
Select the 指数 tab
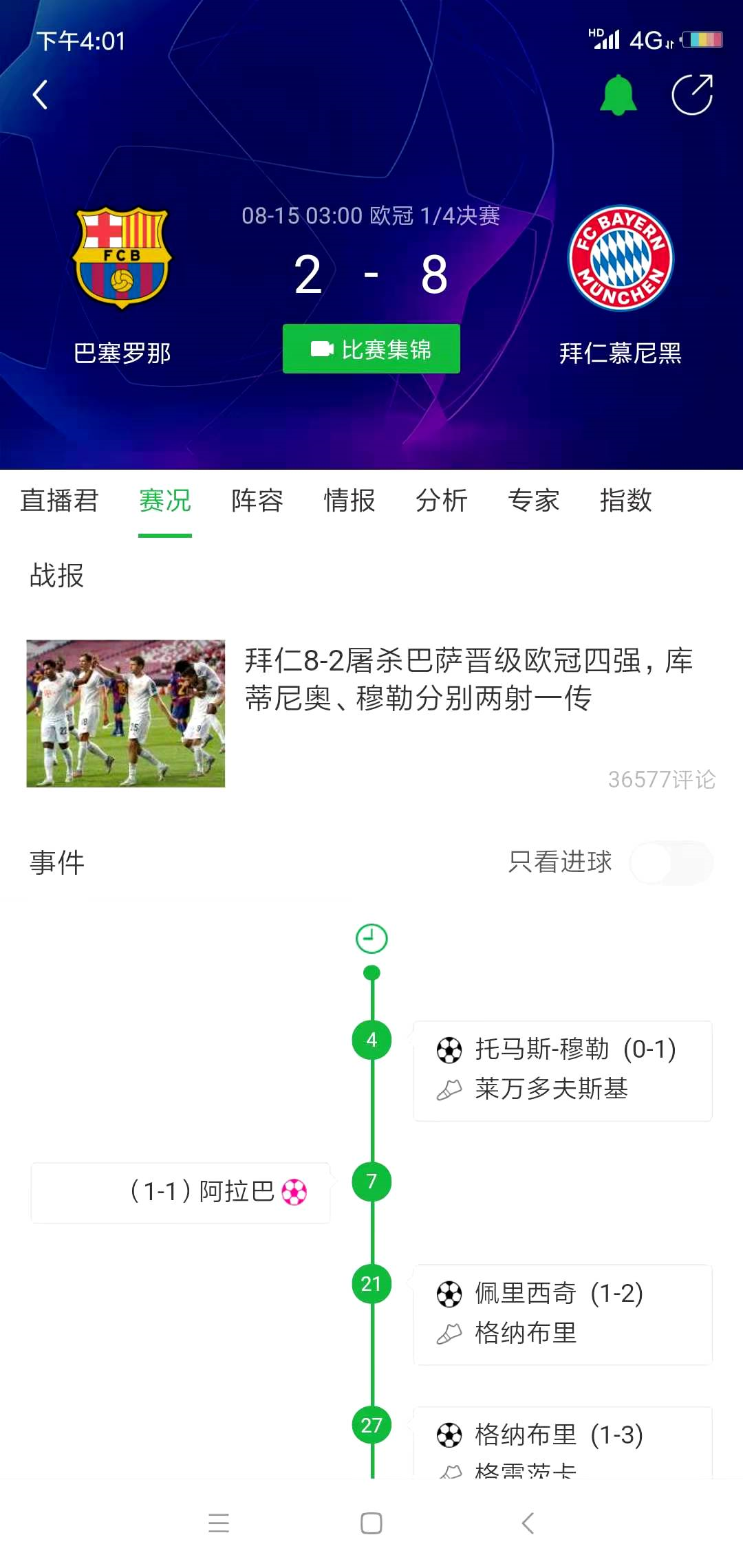(x=627, y=501)
